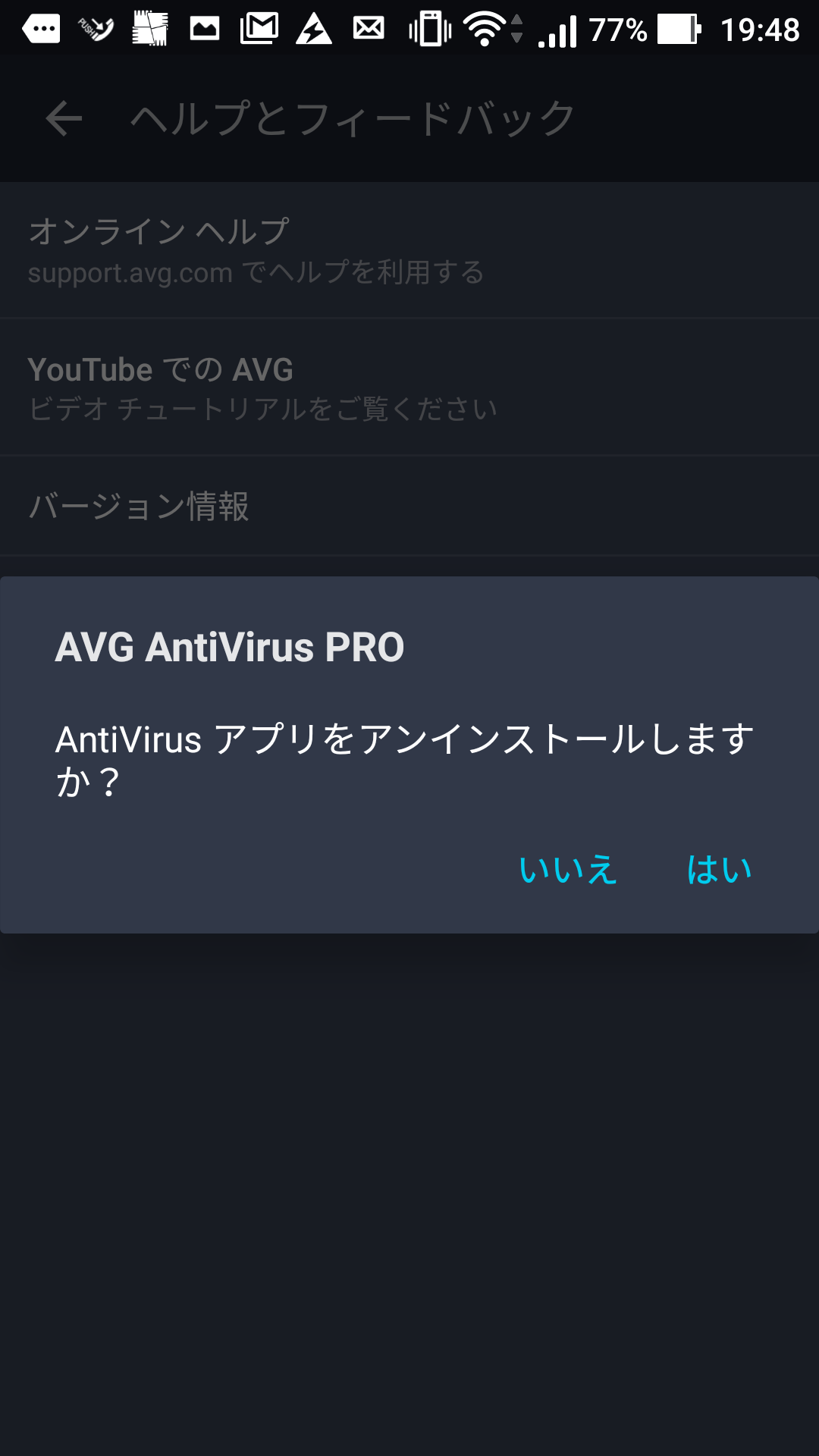Go back using the arrow icon
The width and height of the screenshot is (819, 1456).
[x=64, y=119]
